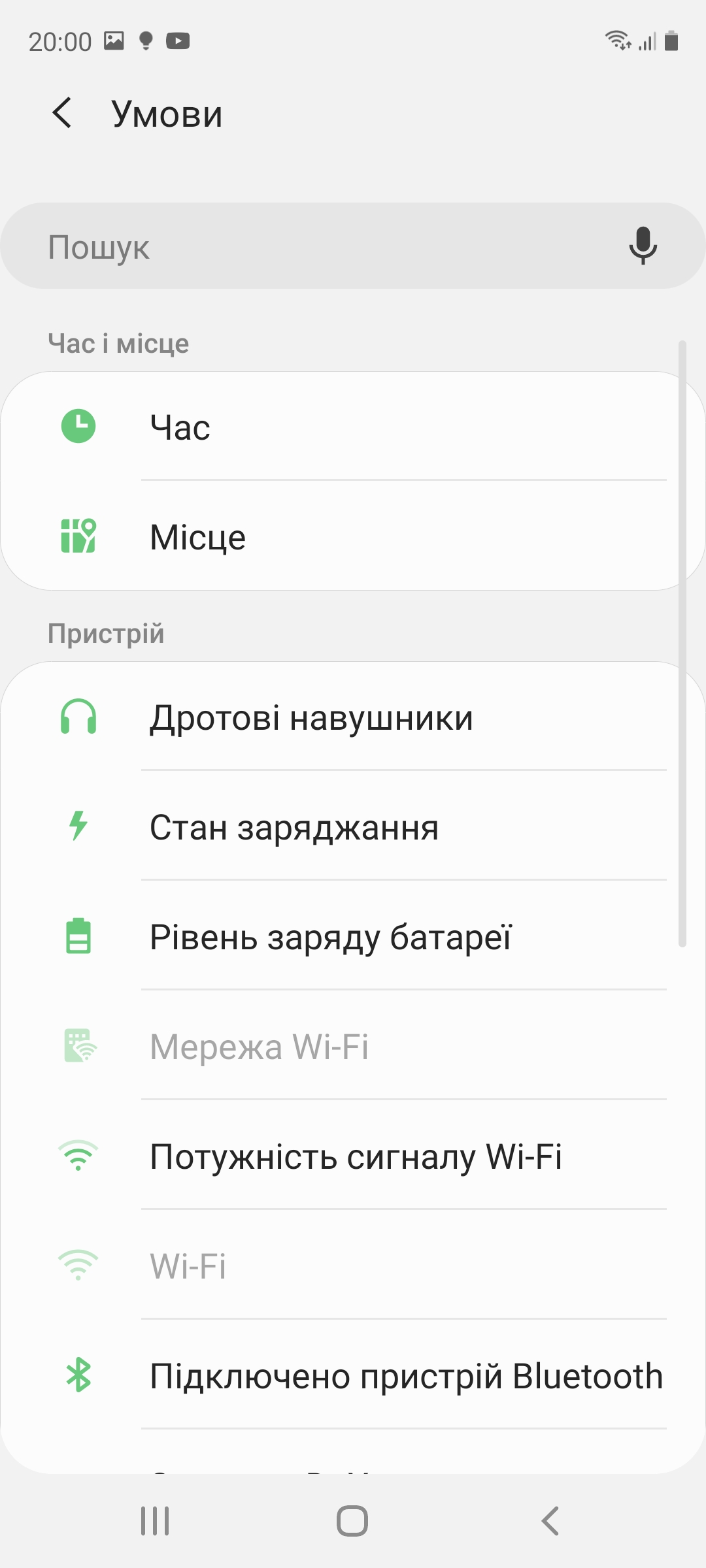Select the Час condition

pos(353,427)
